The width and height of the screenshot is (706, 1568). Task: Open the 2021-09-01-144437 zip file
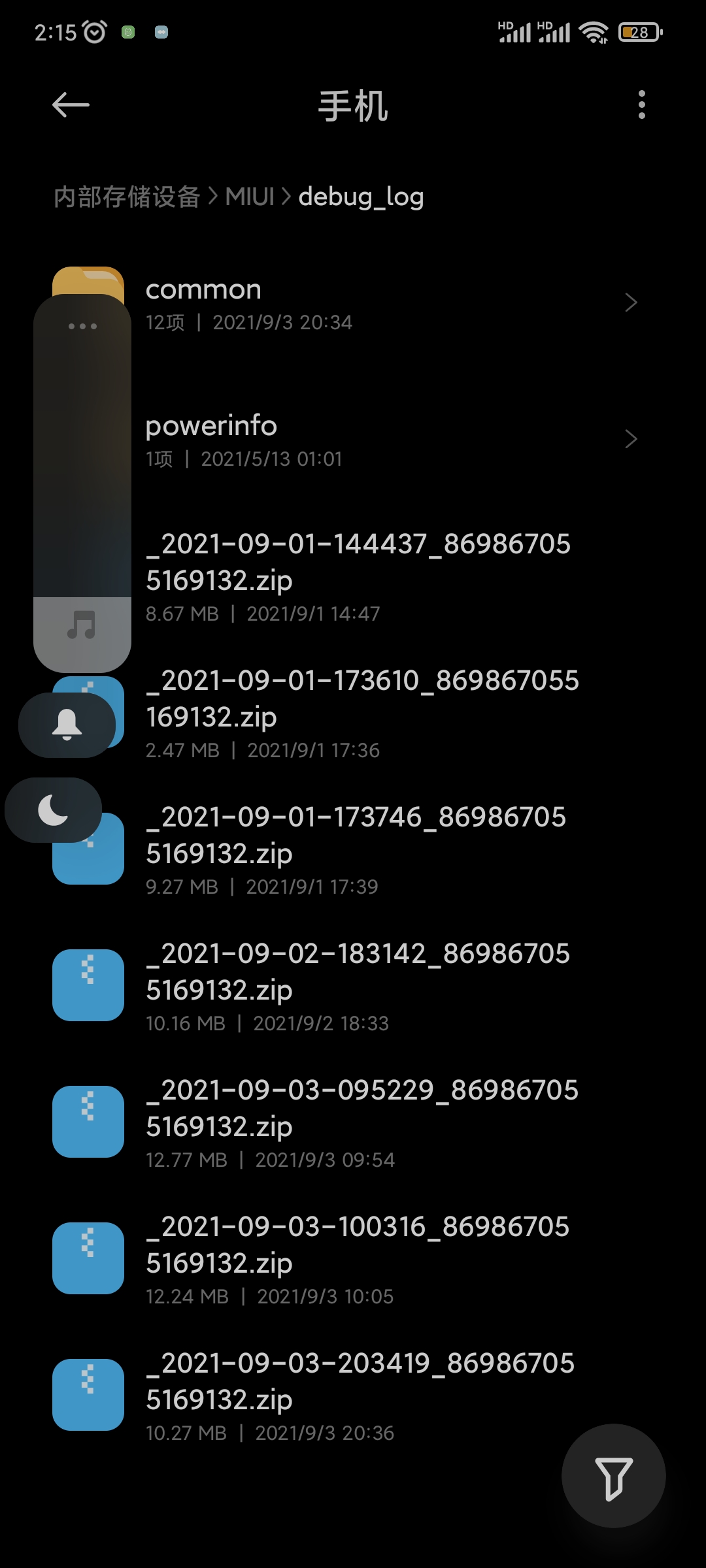pyautogui.click(x=353, y=576)
